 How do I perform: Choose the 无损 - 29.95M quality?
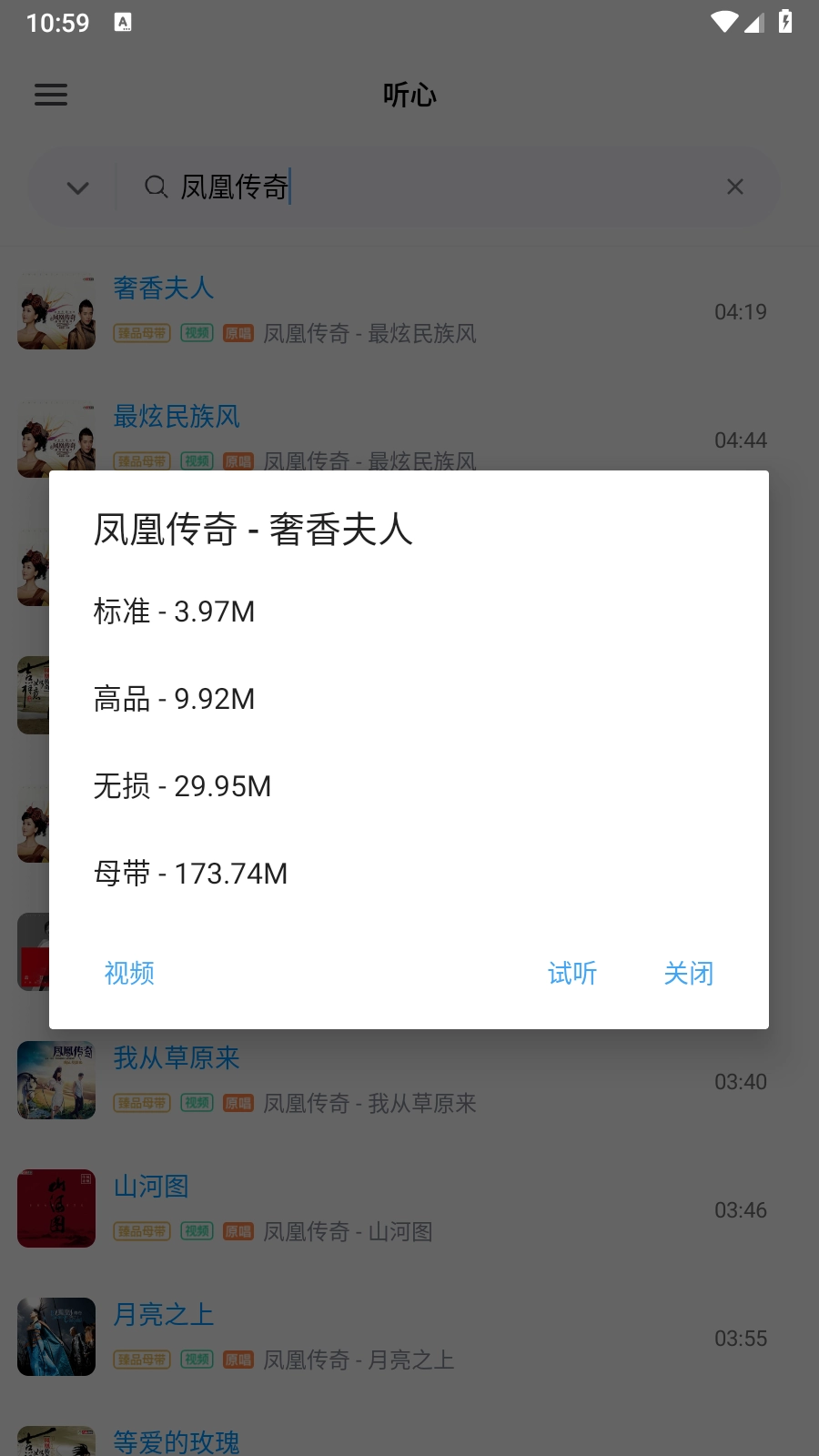click(x=182, y=785)
